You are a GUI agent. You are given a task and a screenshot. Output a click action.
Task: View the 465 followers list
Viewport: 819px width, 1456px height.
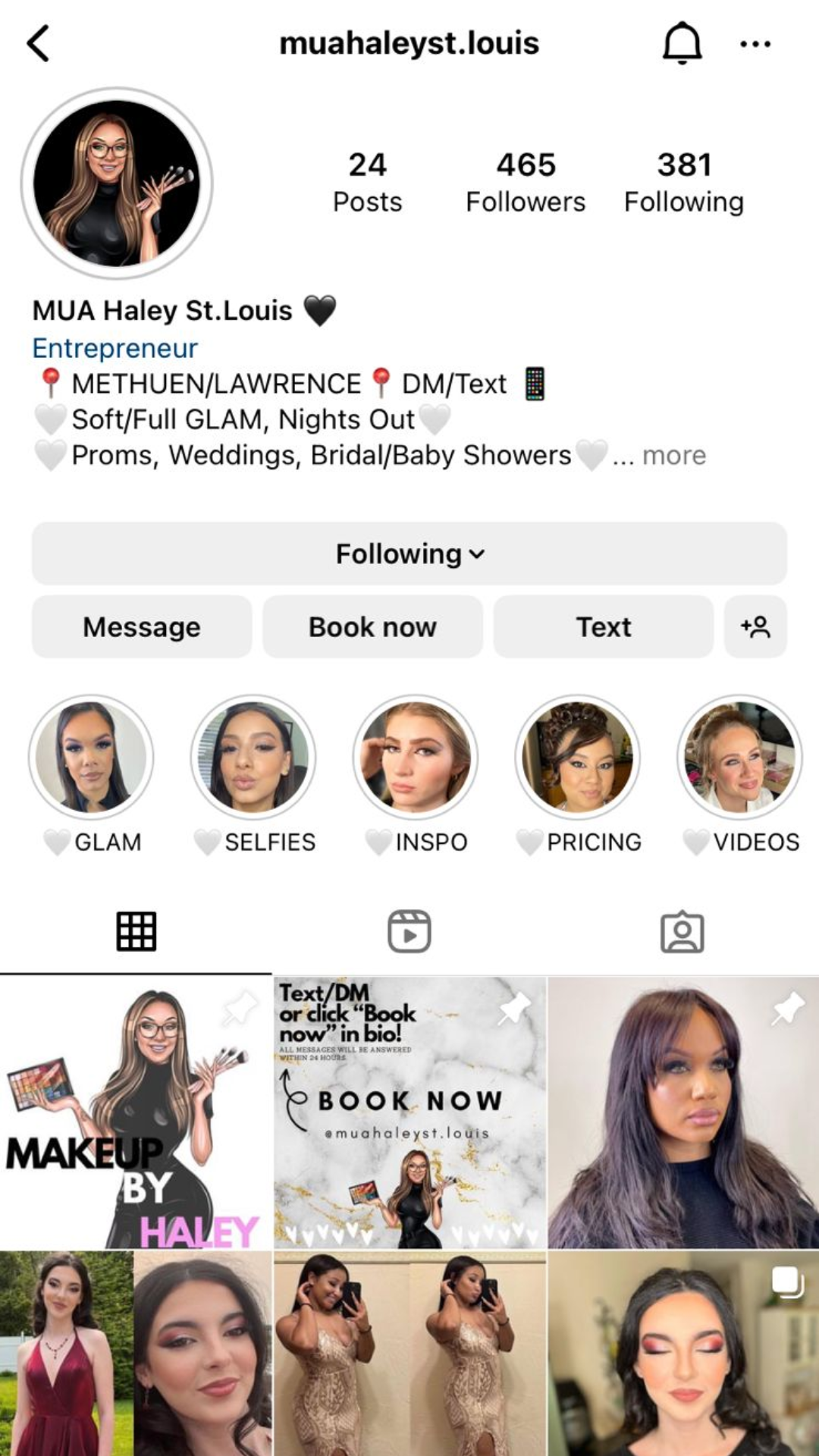click(526, 182)
